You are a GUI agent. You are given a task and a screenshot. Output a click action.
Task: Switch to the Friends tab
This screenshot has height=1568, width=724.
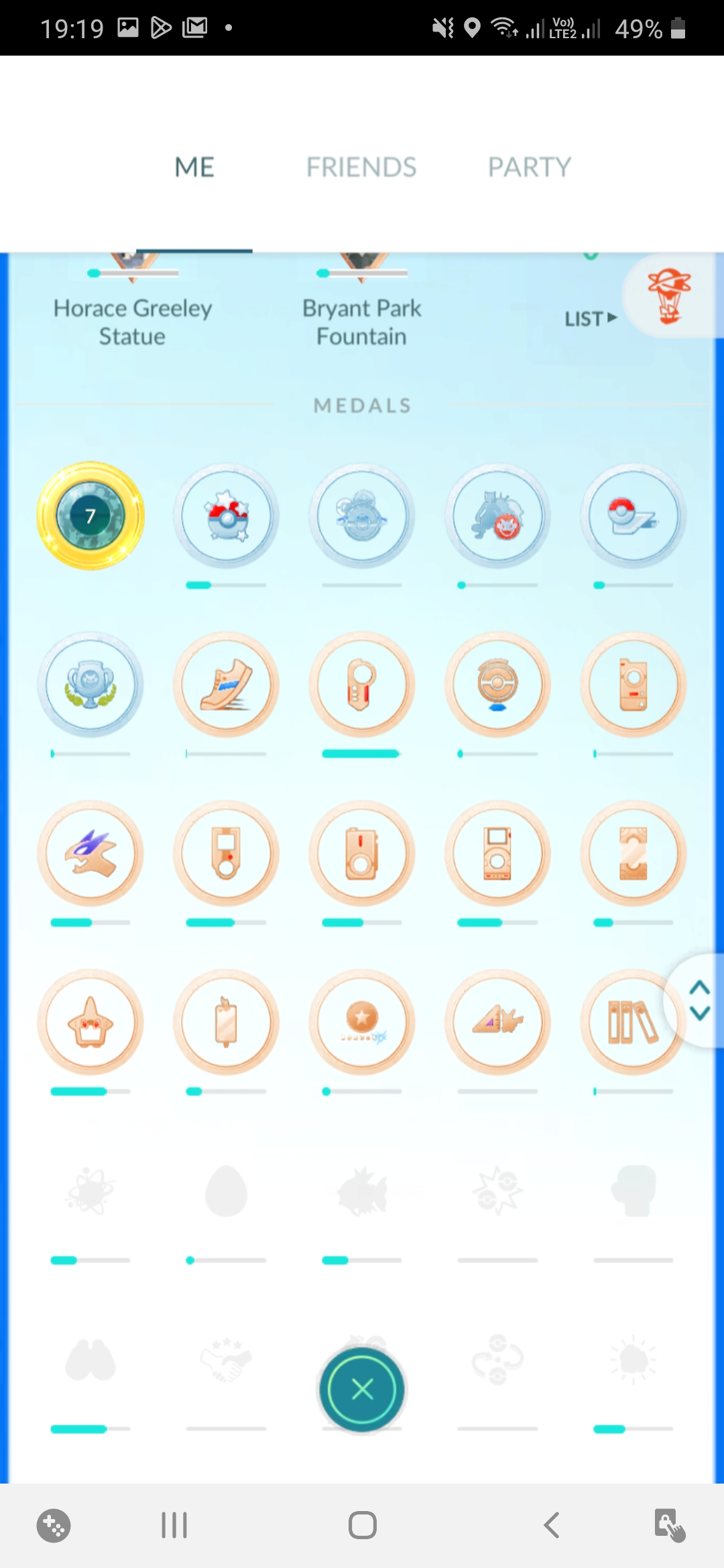pos(361,167)
